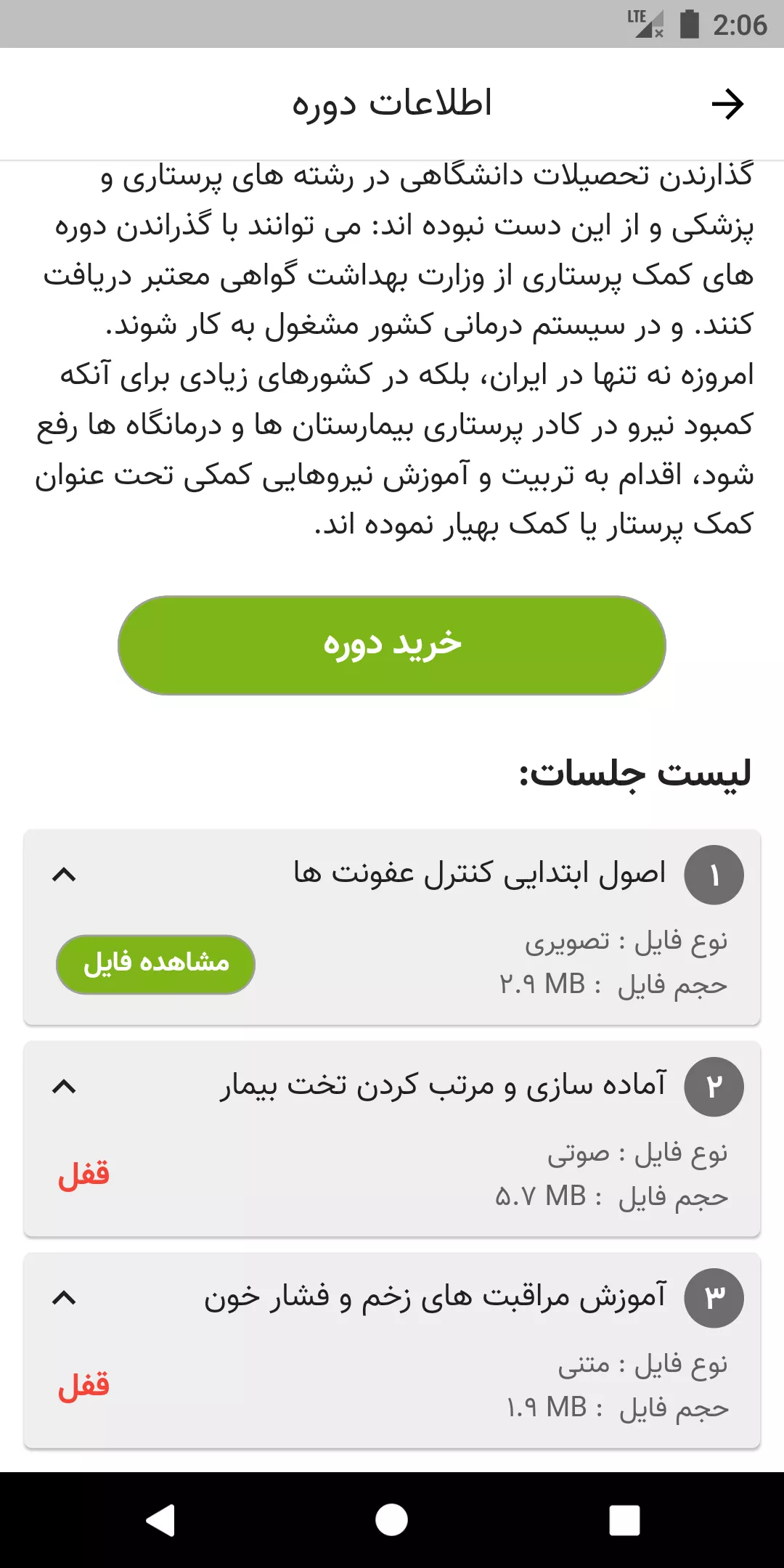Collapse session آماده سازی و مرتب کردن تخت بیمار

click(x=65, y=1087)
